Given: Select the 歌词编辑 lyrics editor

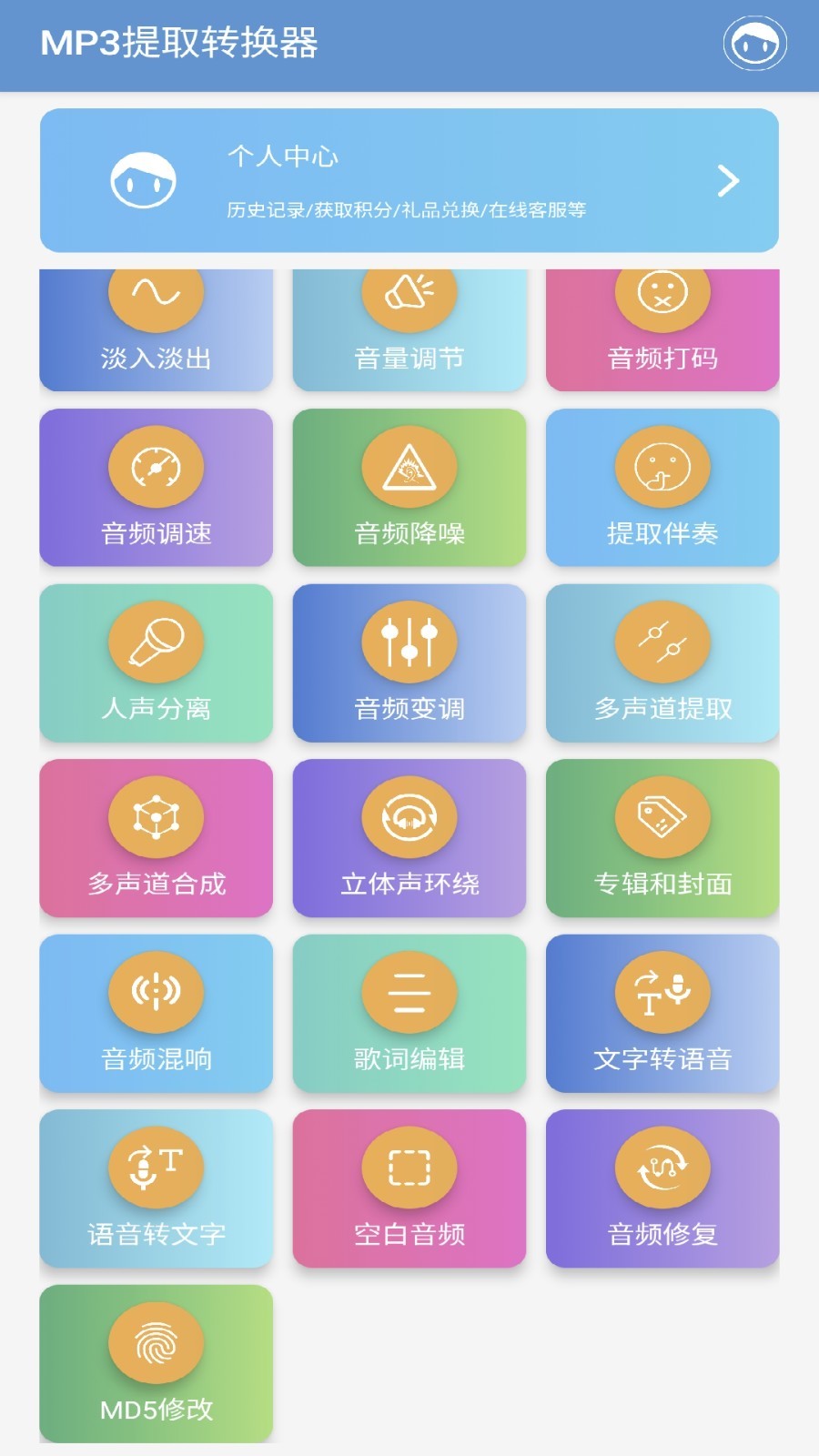Looking at the screenshot, I should point(409,1015).
